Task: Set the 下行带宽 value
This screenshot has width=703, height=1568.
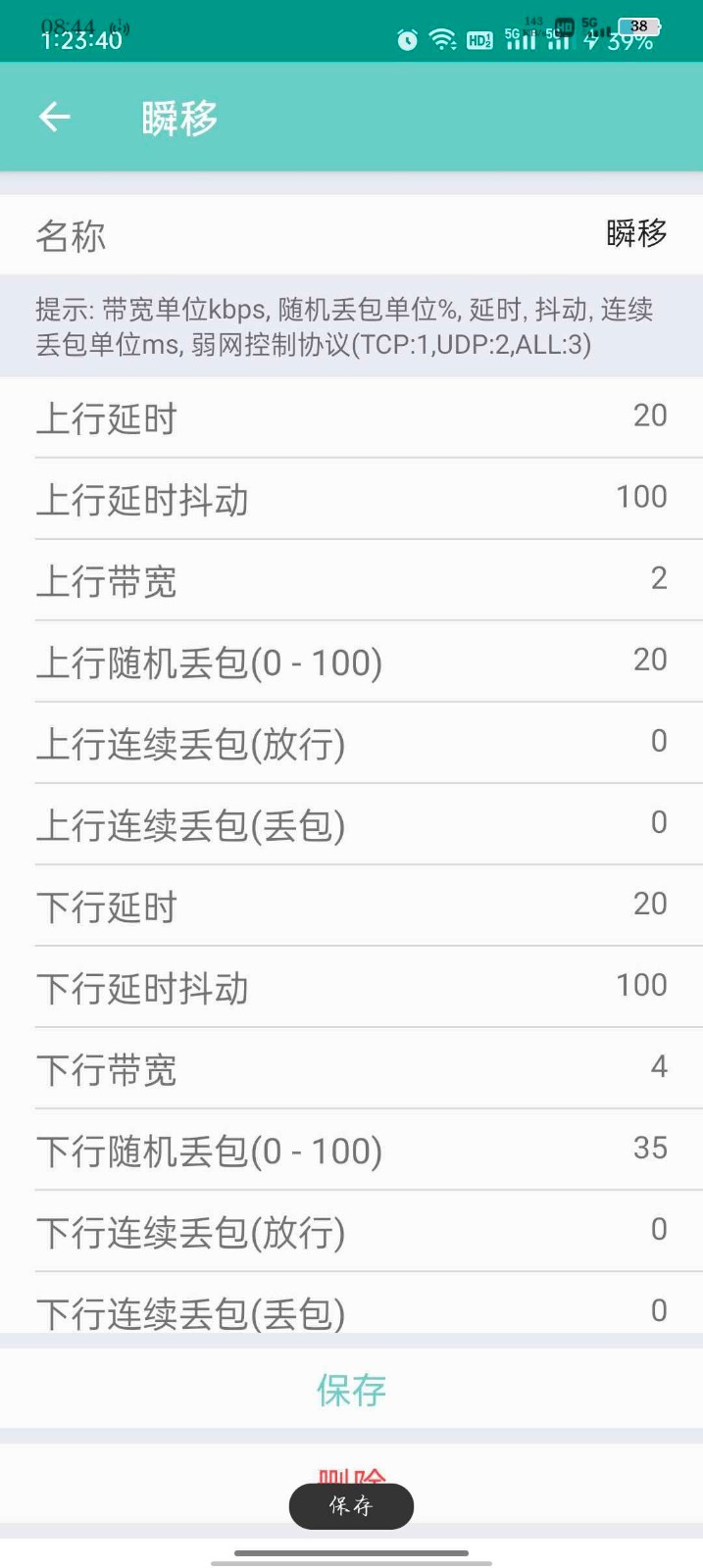Action: click(658, 1066)
